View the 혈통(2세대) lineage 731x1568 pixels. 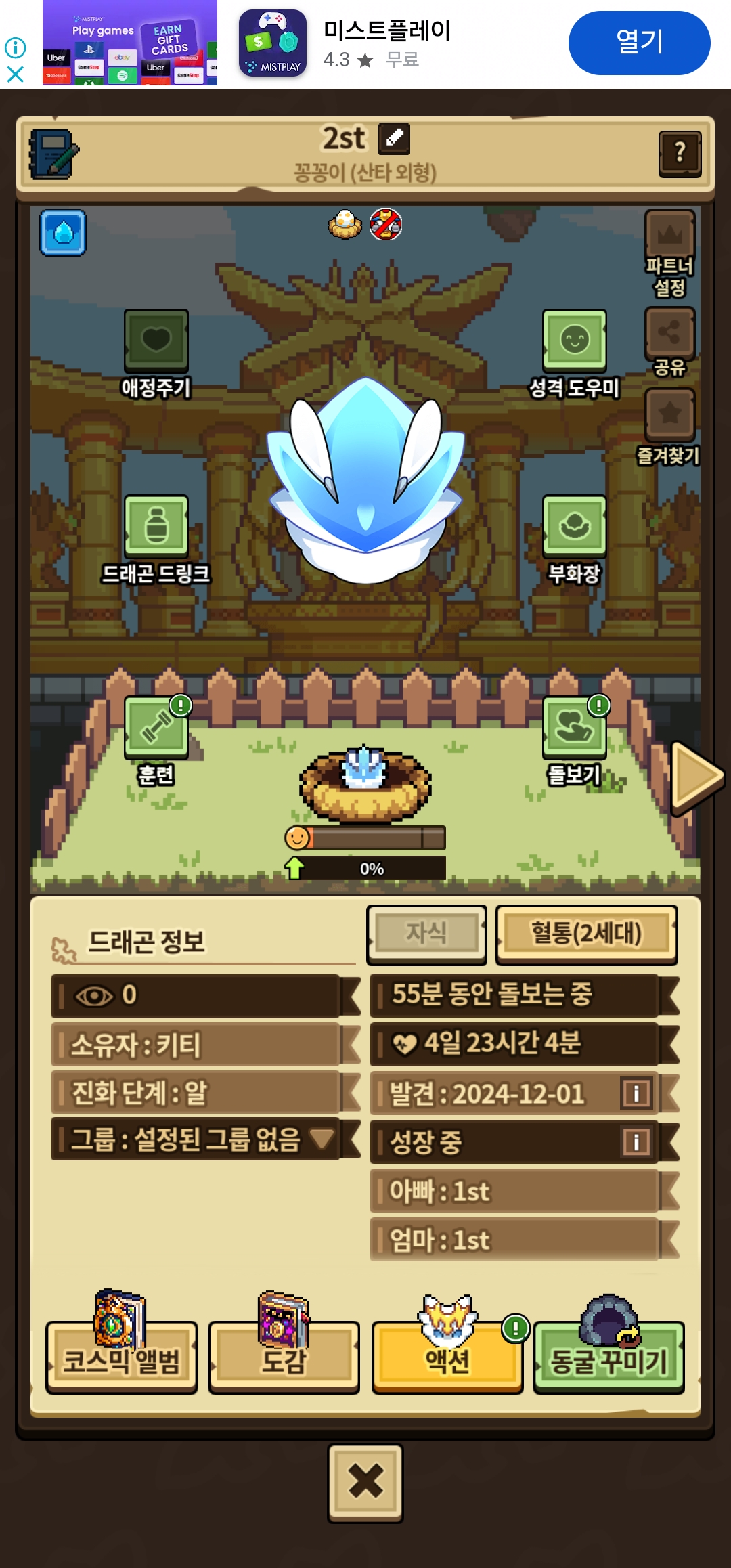tap(586, 934)
